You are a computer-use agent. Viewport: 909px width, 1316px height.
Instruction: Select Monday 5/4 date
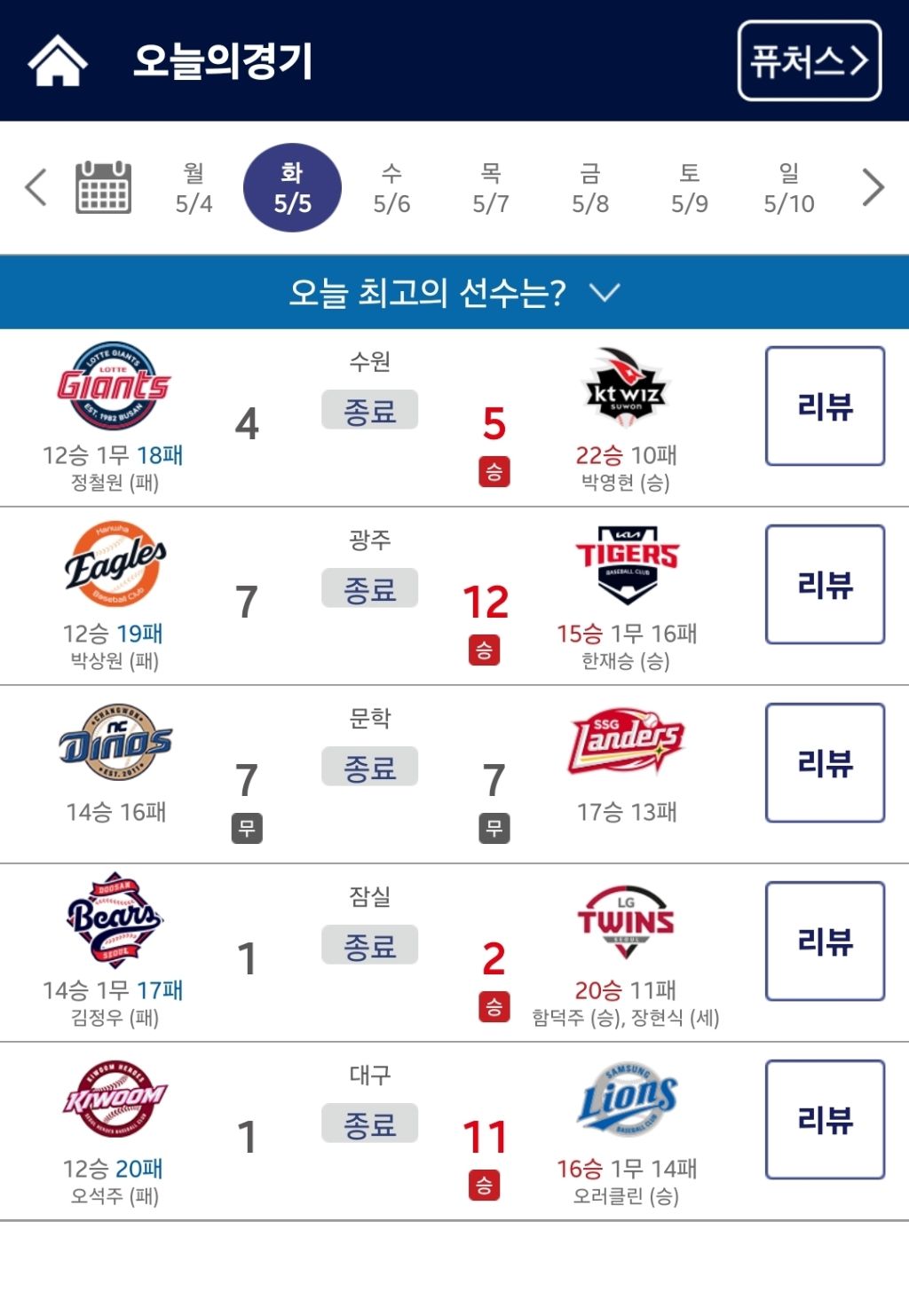[x=194, y=188]
